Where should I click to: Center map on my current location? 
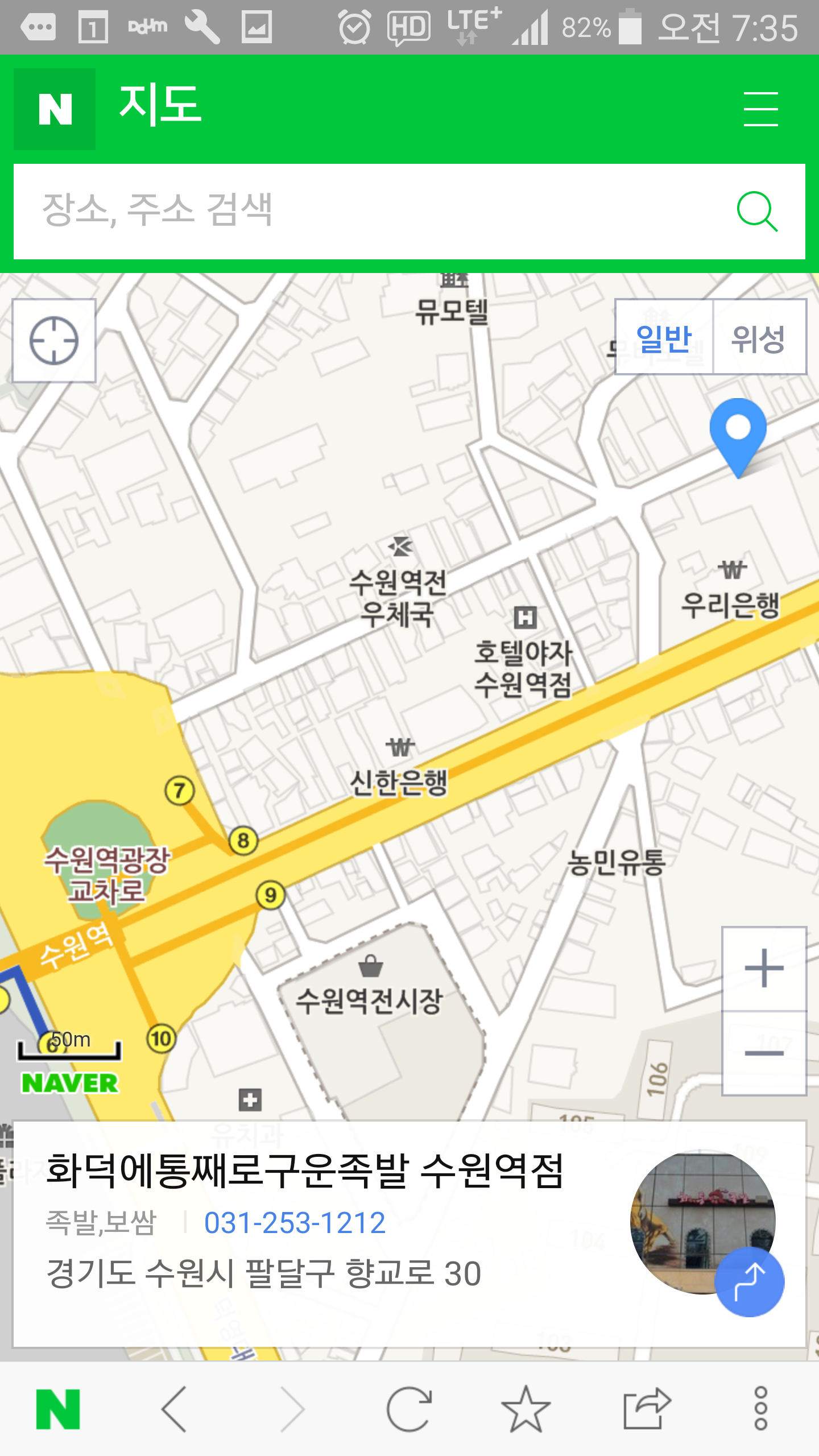coord(54,341)
